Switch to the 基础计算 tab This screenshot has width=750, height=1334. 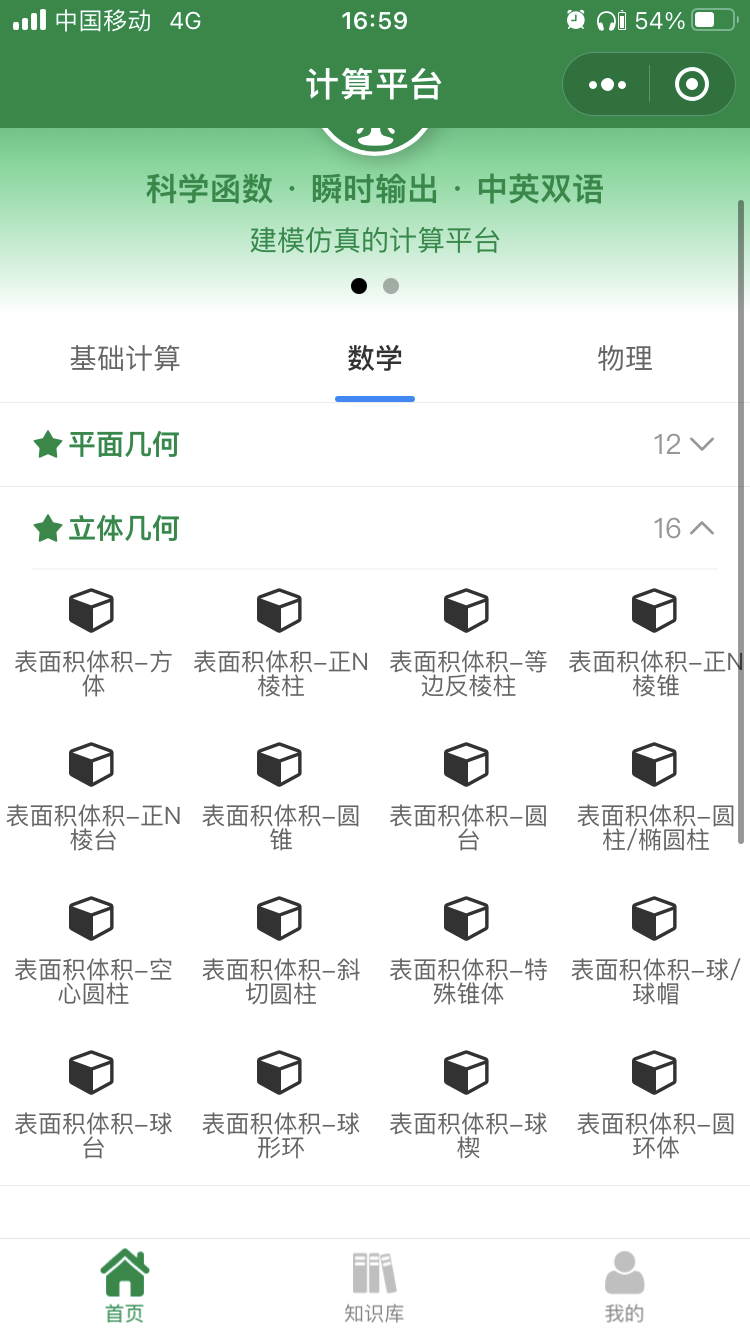click(125, 358)
